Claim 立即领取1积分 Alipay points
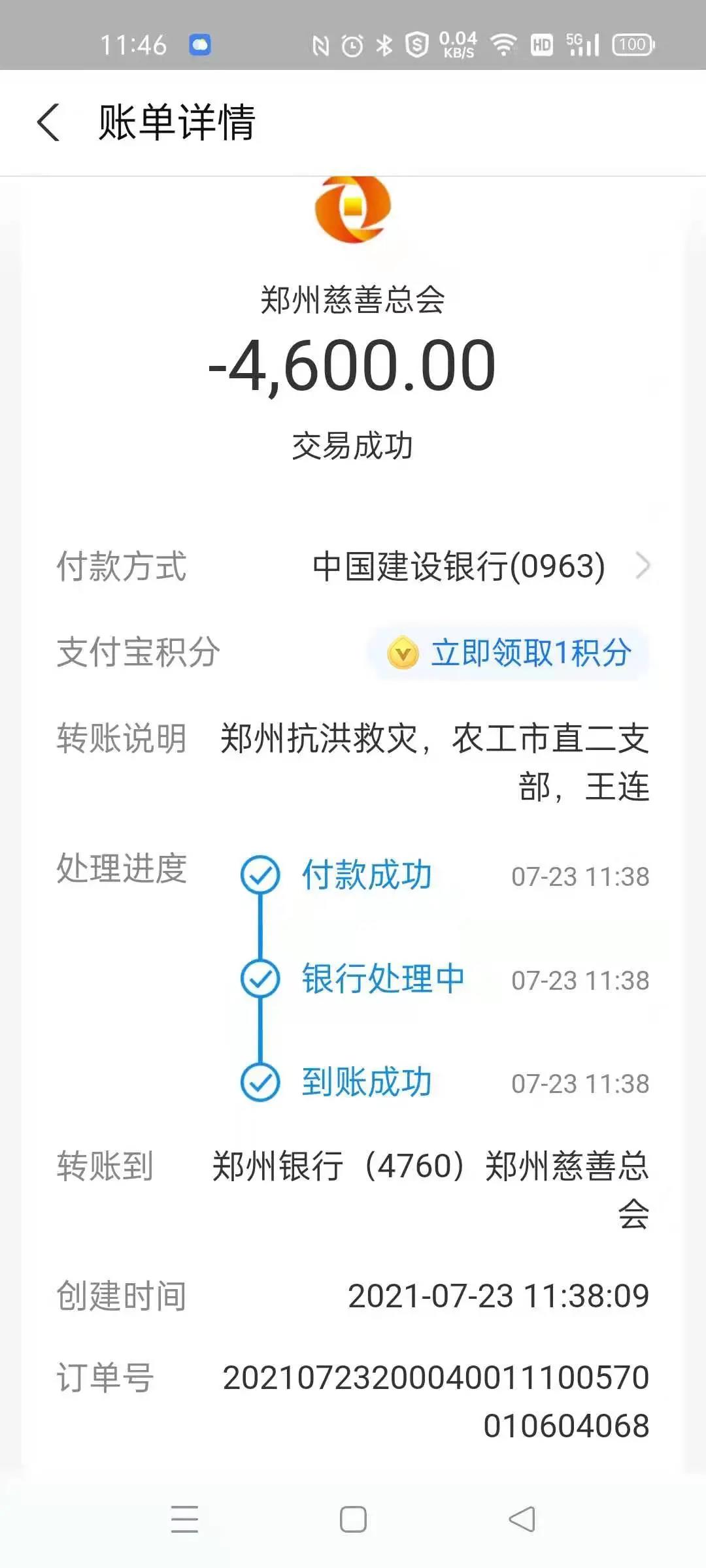 click(509, 653)
